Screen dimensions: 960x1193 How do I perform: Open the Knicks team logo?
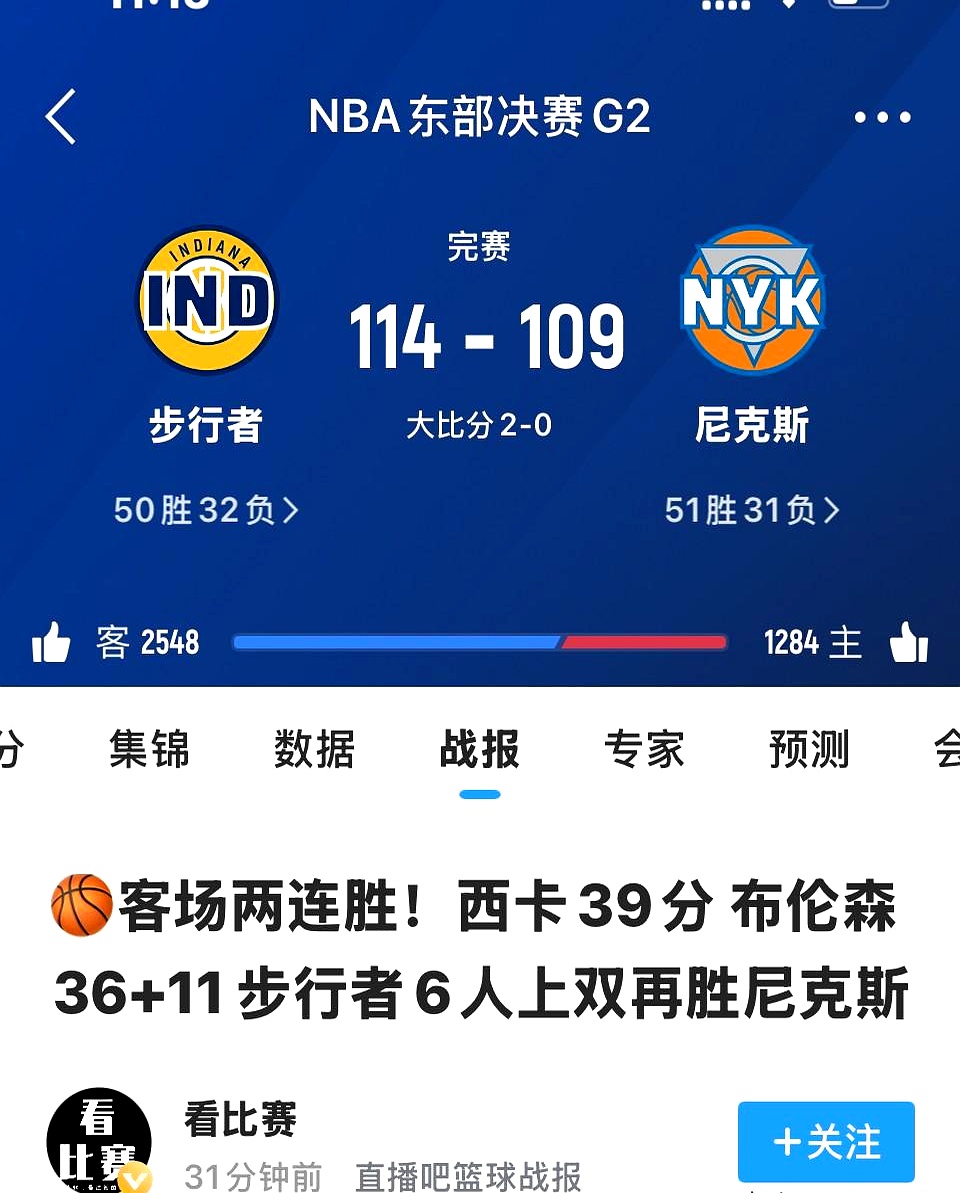pyautogui.click(x=752, y=300)
